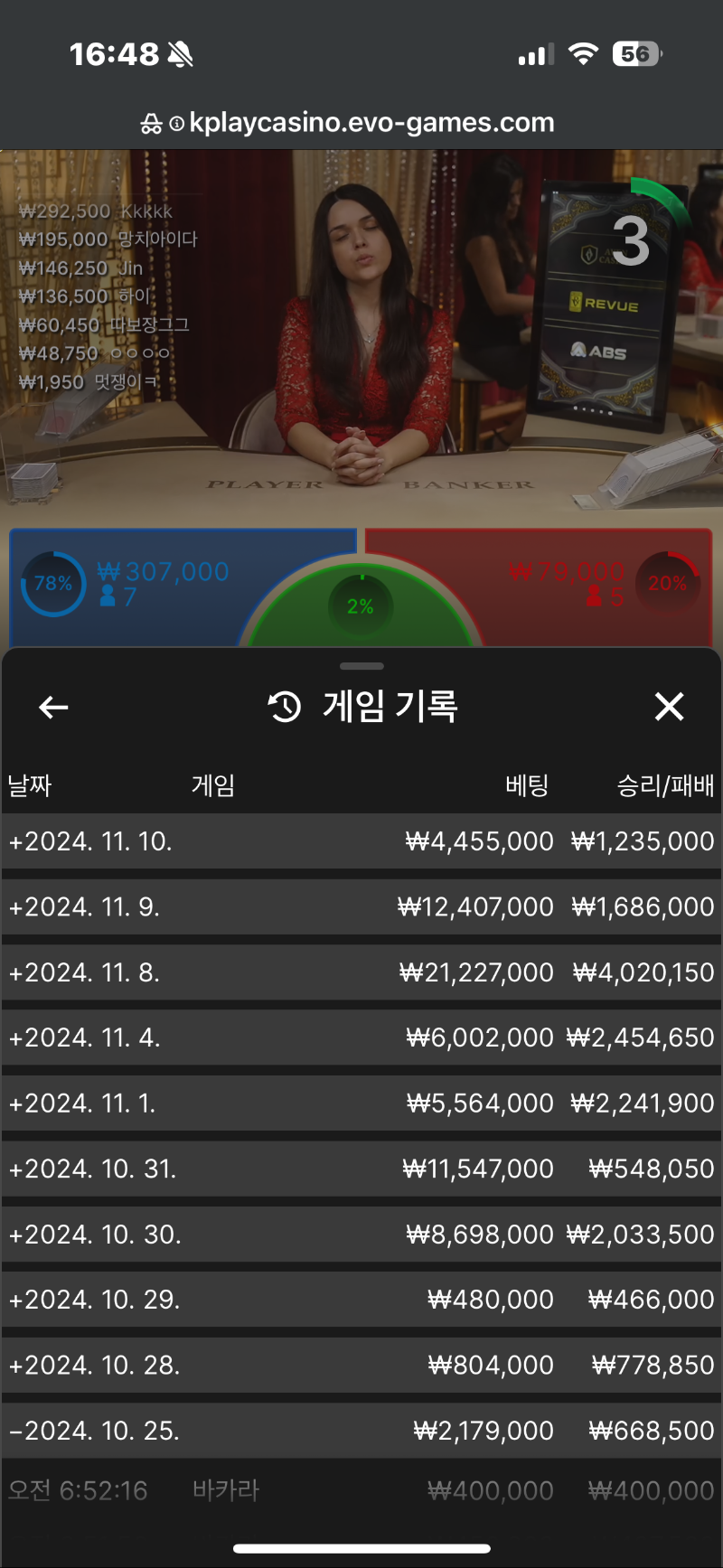The image size is (723, 1568).
Task: Expand the 2024. 10. 28. history row
Action: (361, 1365)
